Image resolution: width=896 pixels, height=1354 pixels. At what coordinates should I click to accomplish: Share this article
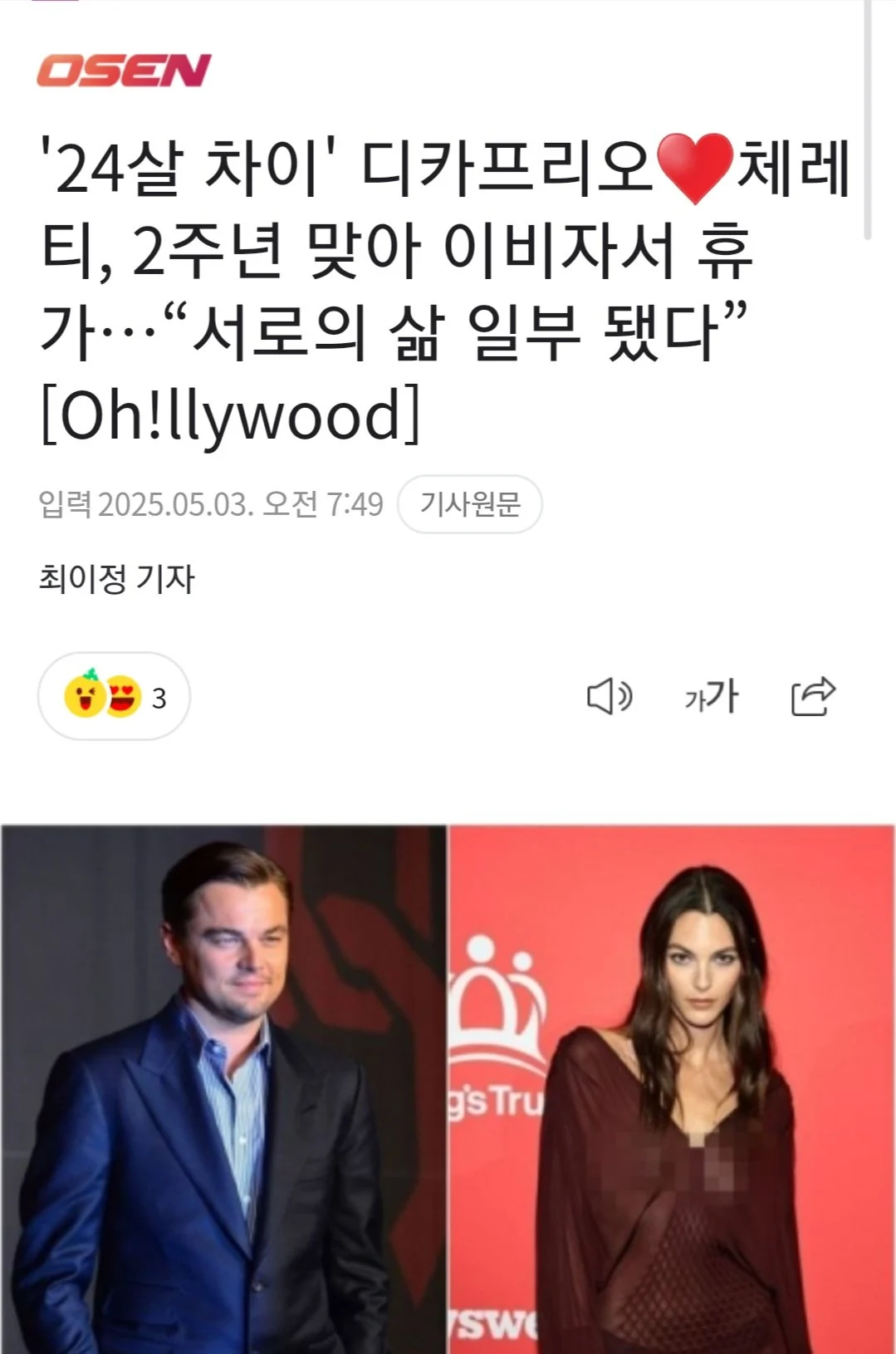point(813,696)
